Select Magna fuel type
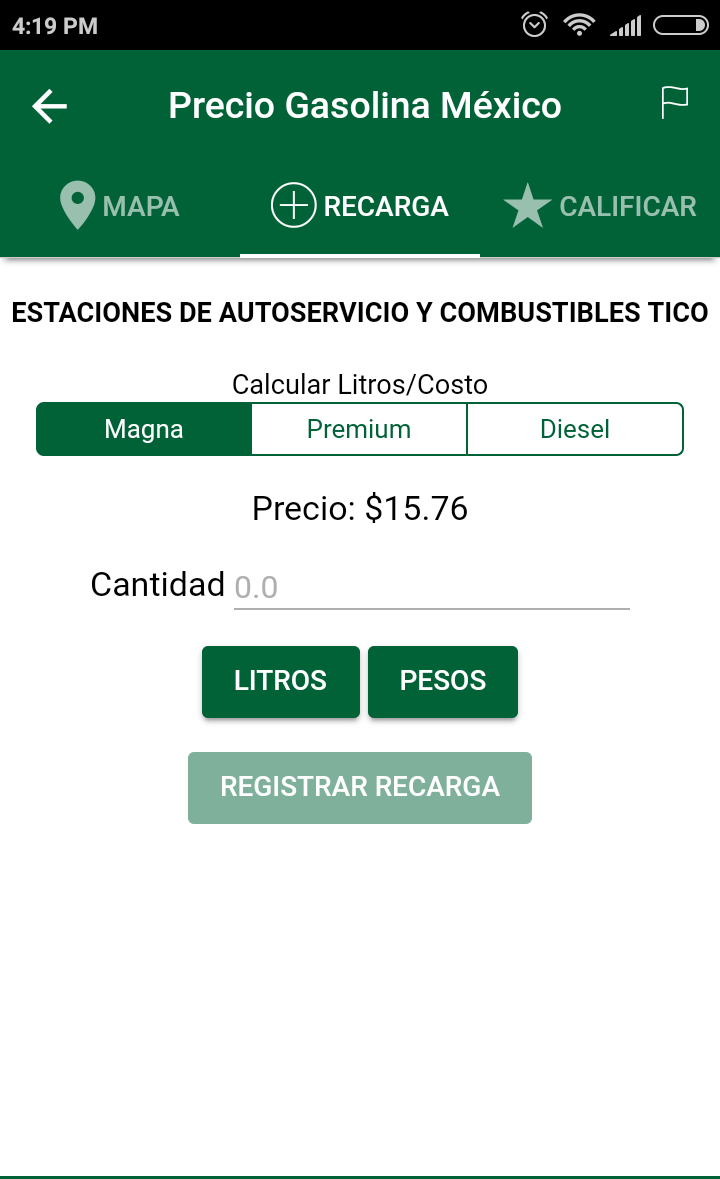This screenshot has width=720, height=1179. [x=144, y=429]
